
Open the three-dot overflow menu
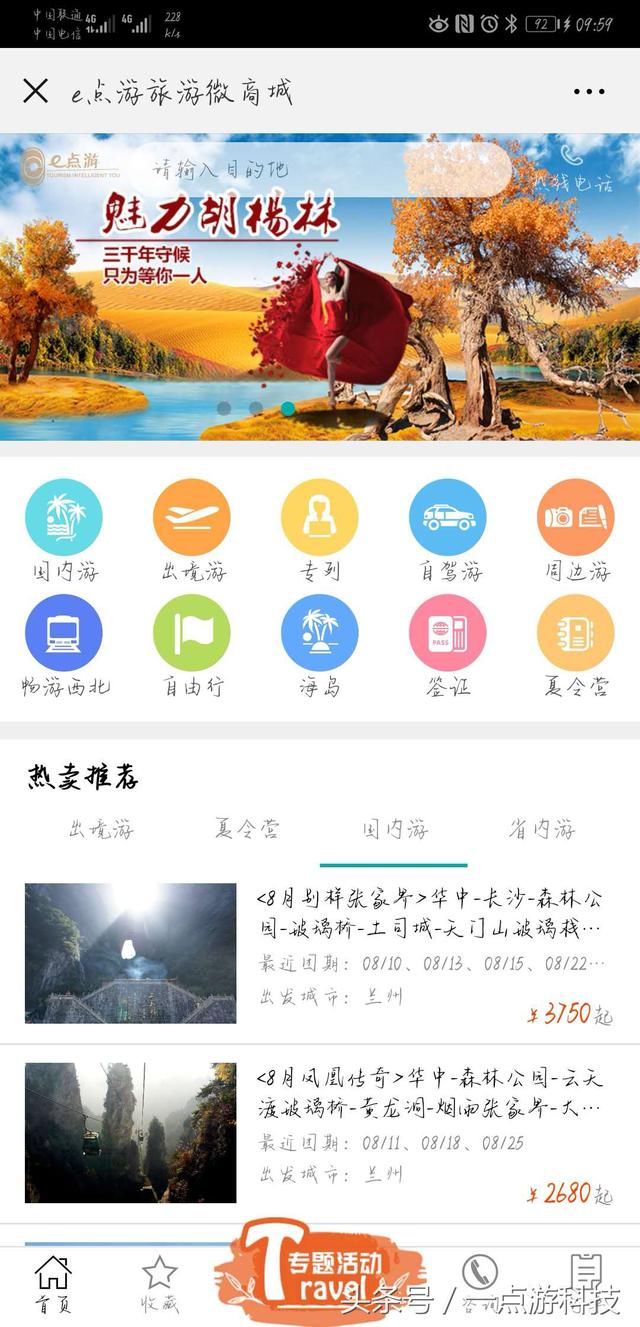tap(589, 92)
